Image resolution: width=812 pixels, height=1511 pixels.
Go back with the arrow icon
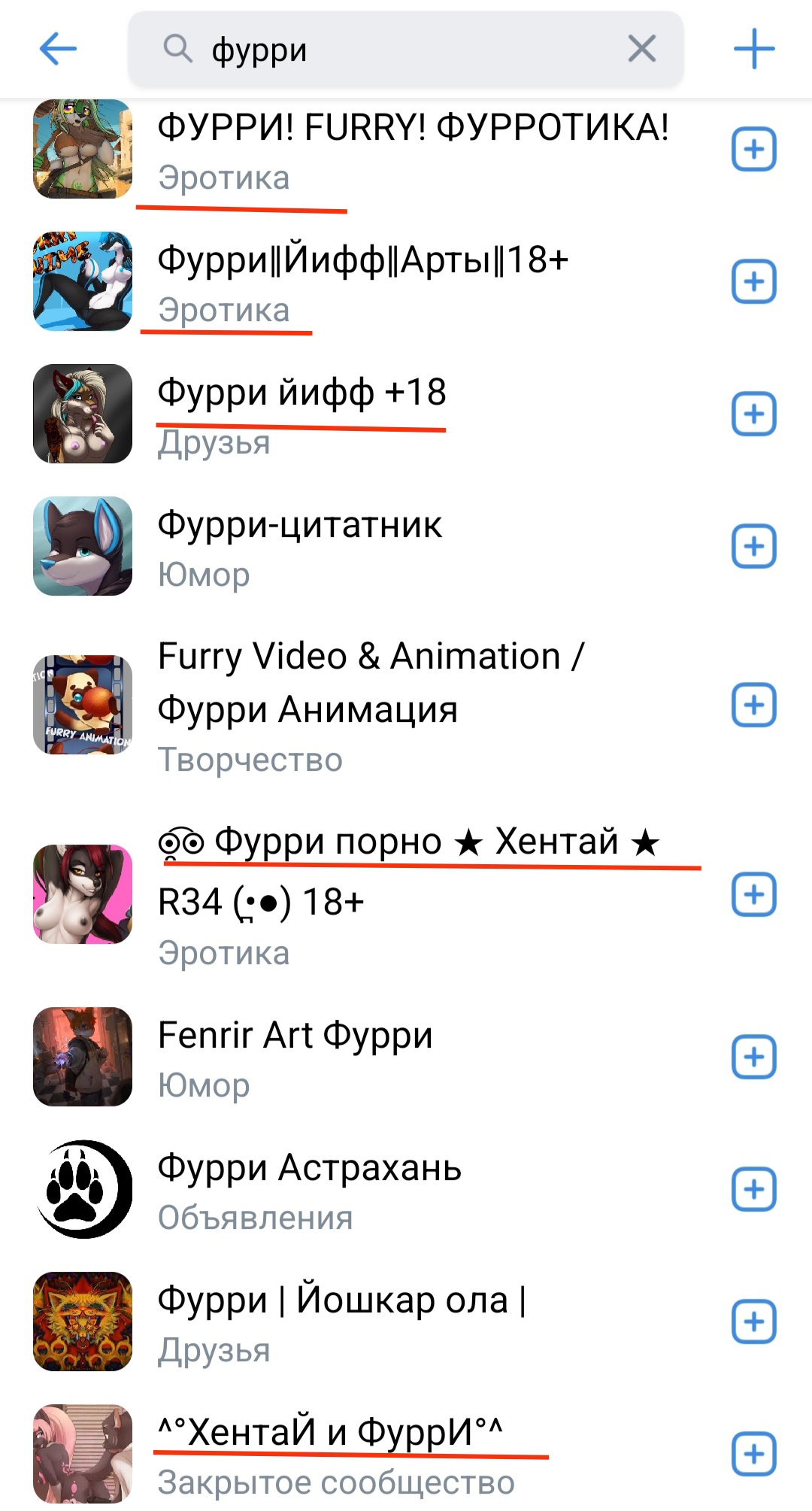coord(58,50)
